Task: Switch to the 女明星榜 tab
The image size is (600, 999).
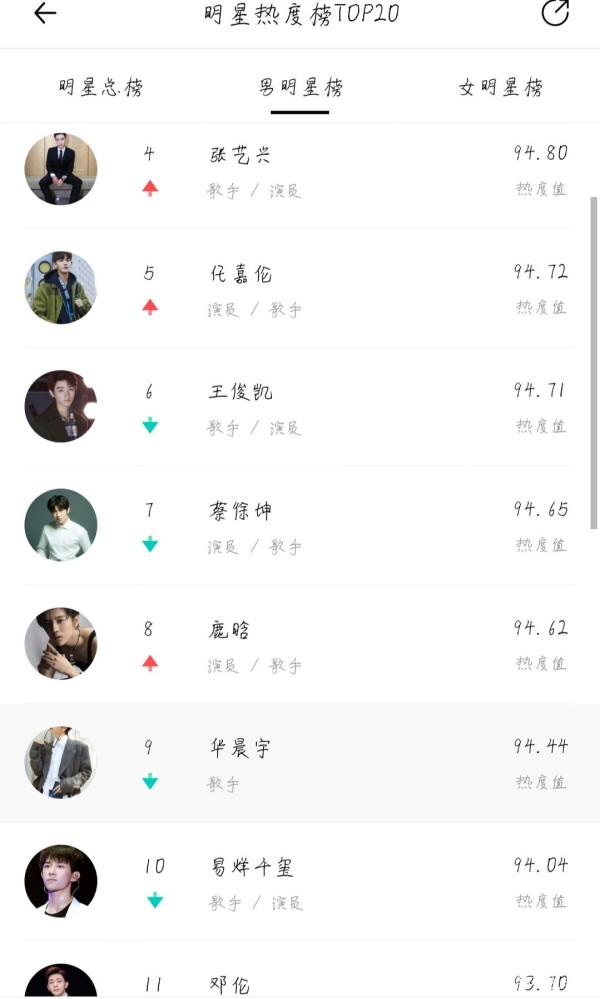Action: (500, 88)
